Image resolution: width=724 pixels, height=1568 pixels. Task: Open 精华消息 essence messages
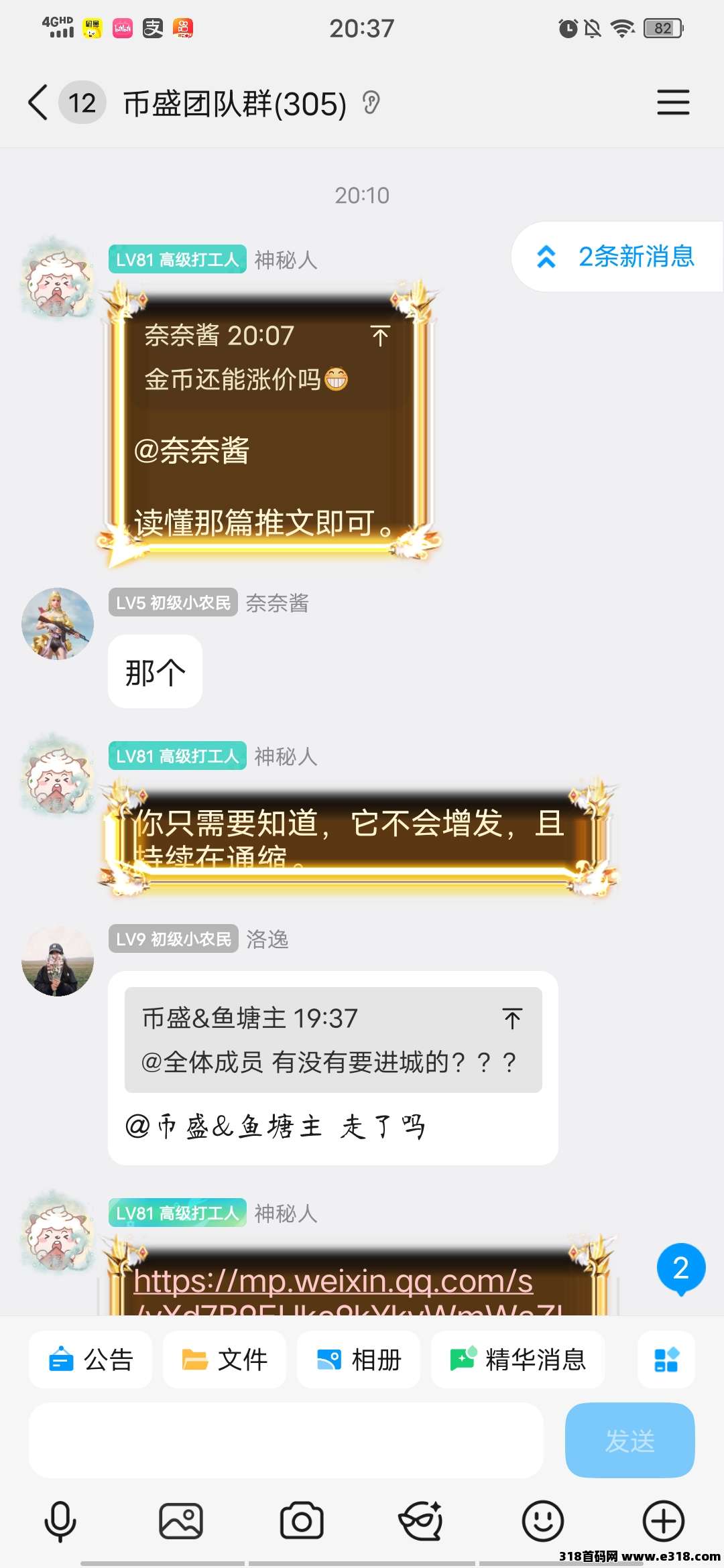click(520, 1359)
